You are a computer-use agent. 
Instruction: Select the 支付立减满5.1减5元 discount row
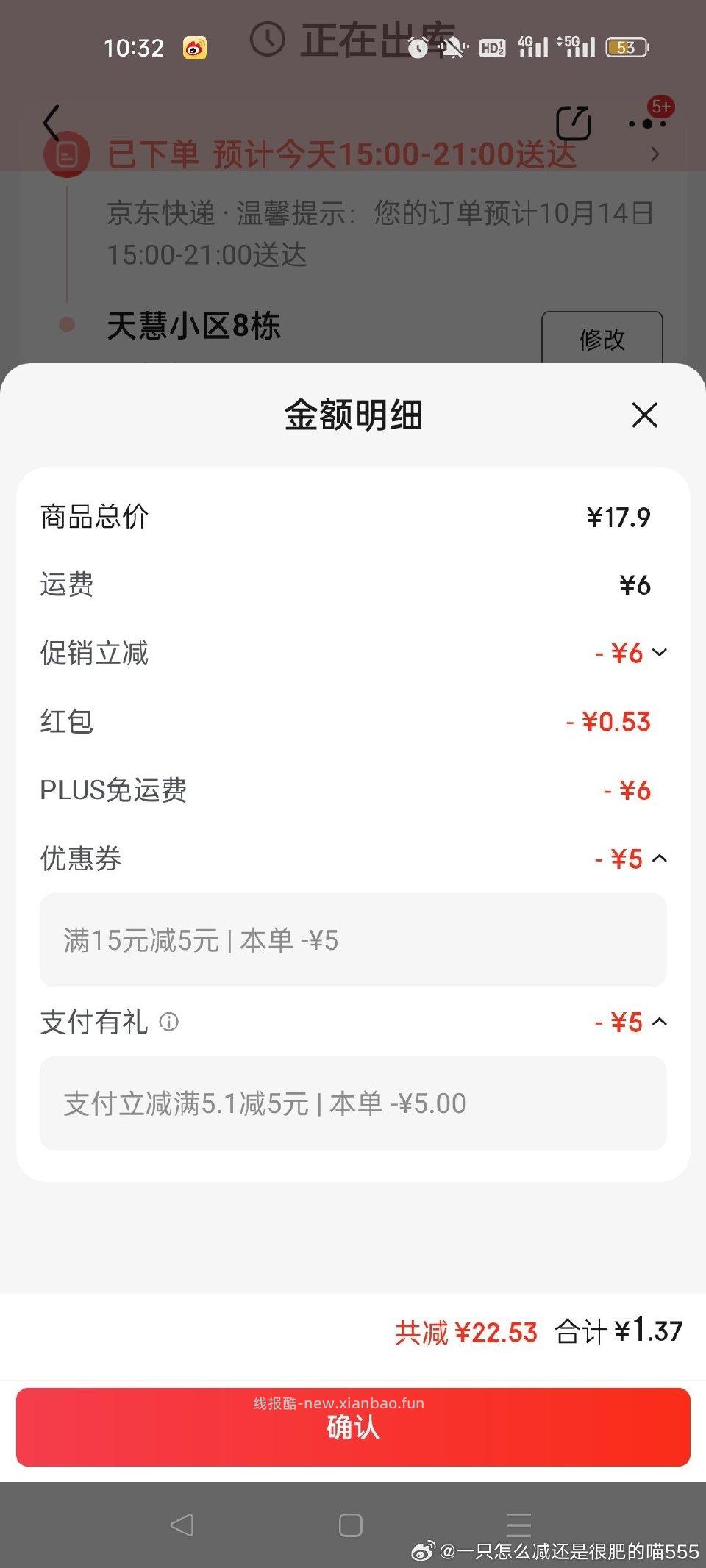coord(353,1103)
